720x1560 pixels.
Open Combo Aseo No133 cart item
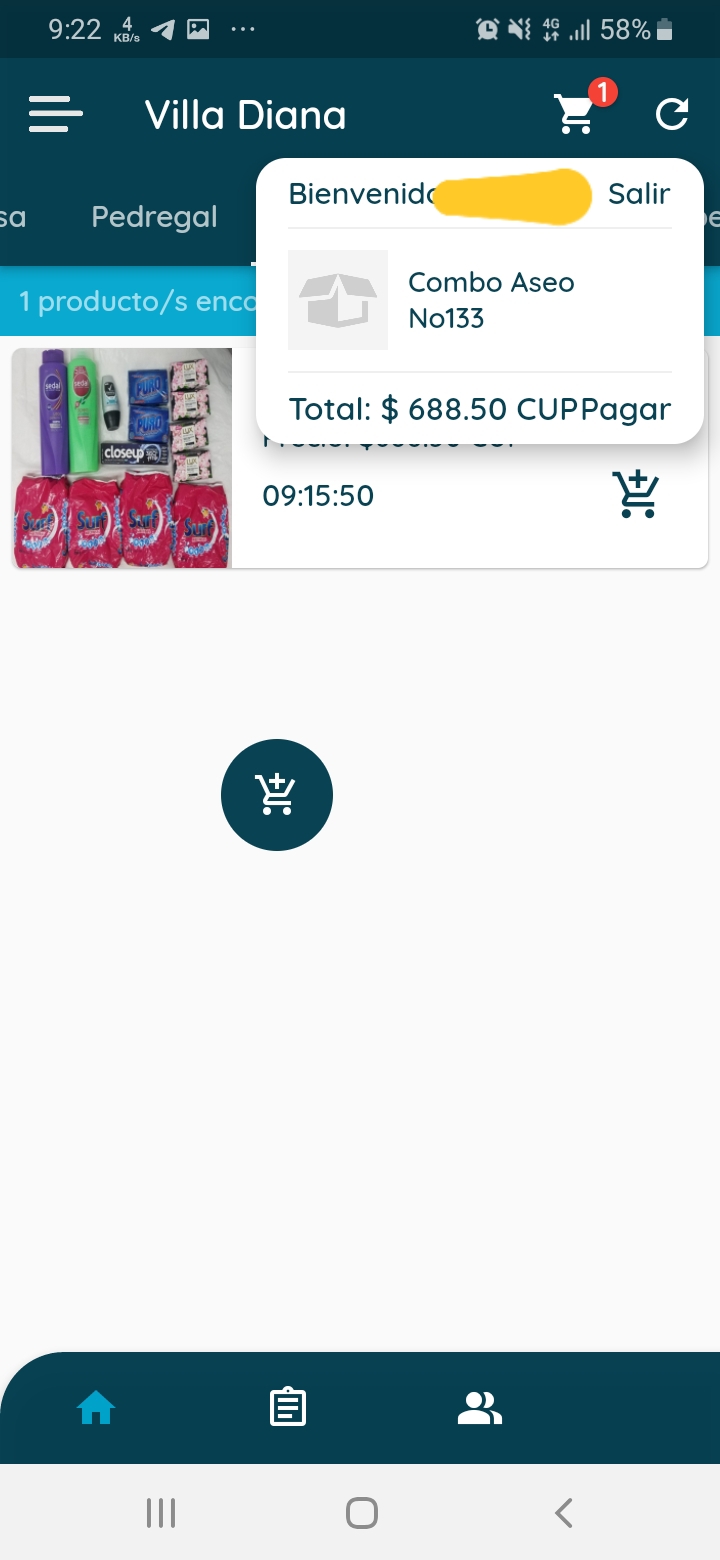coord(490,300)
